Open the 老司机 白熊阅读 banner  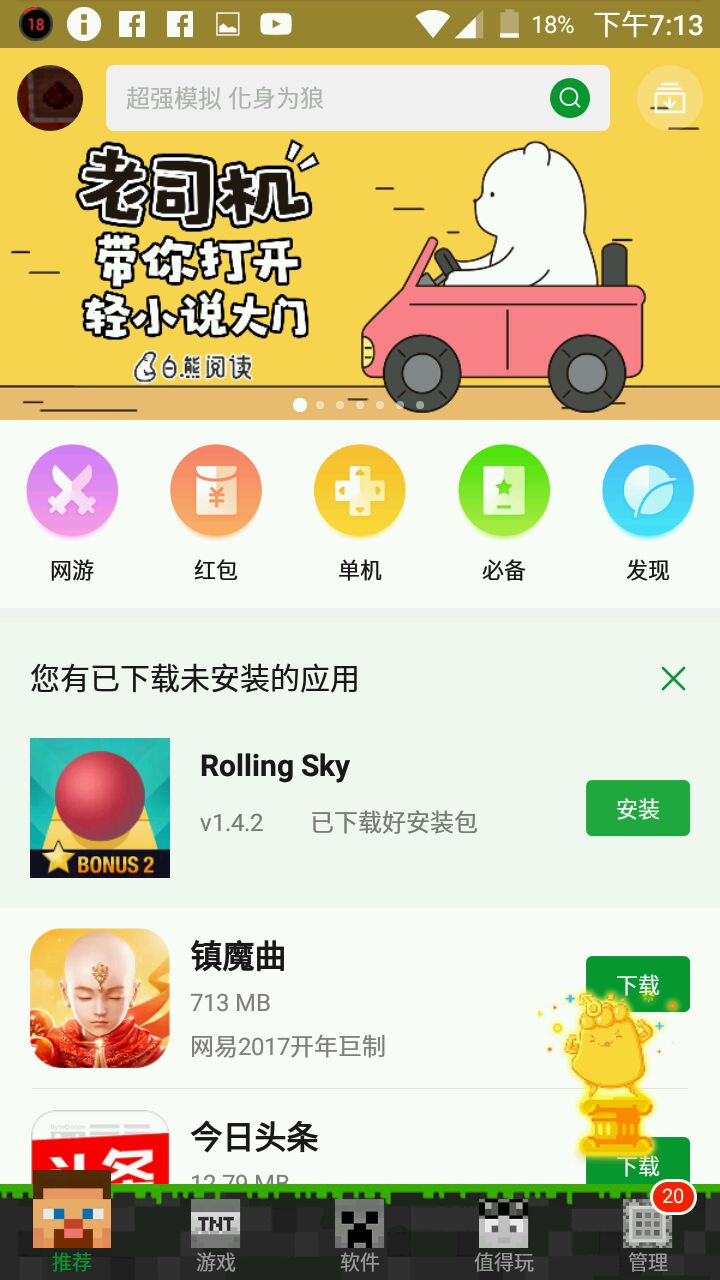click(360, 270)
